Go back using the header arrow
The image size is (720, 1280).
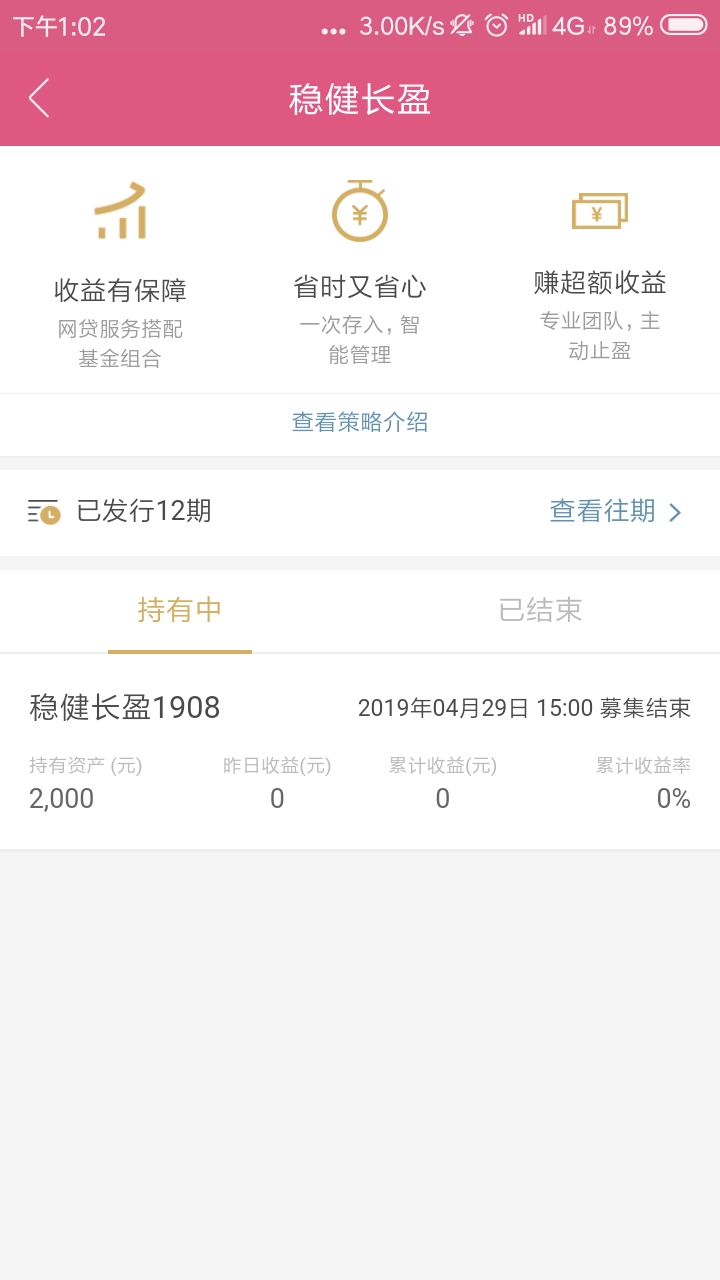coord(39,98)
